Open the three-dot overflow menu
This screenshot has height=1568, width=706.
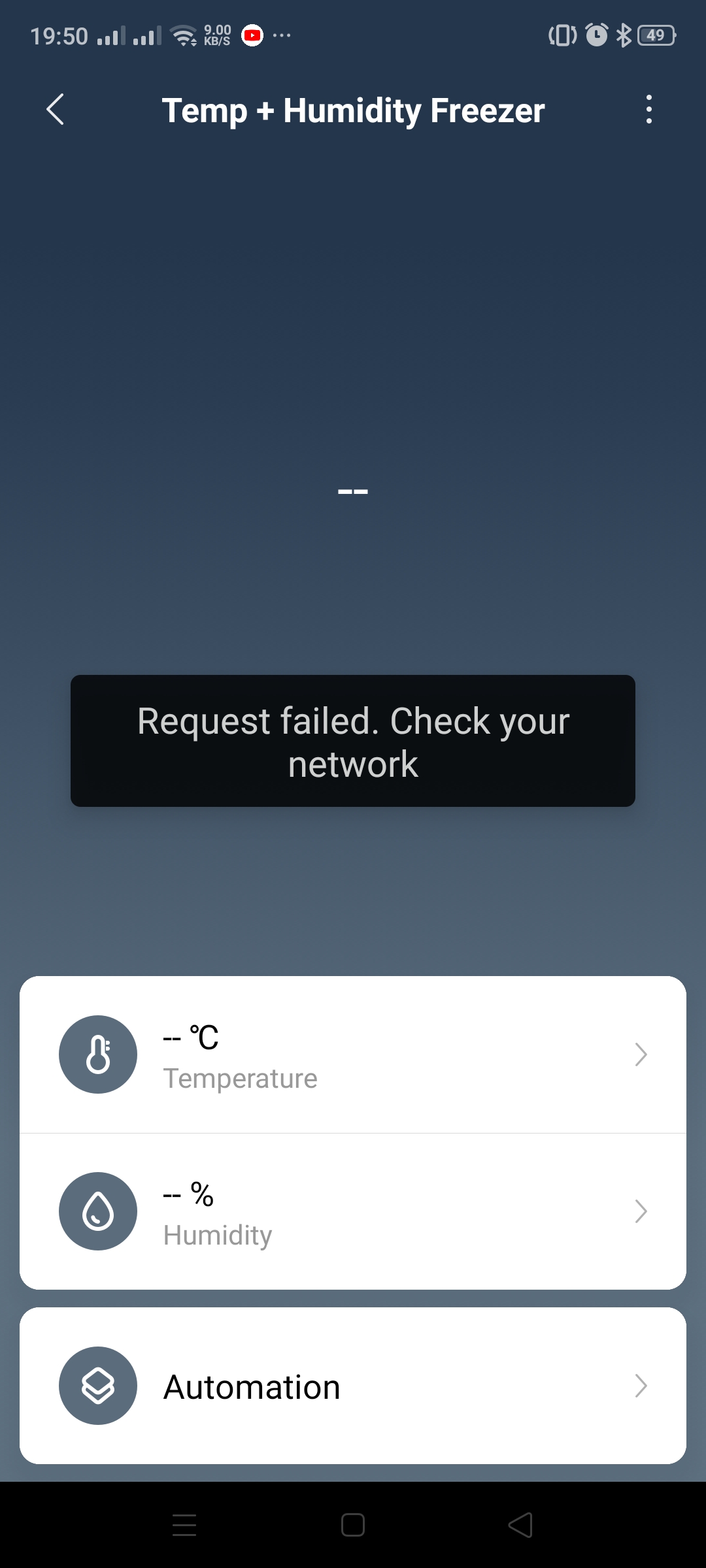[x=648, y=109]
